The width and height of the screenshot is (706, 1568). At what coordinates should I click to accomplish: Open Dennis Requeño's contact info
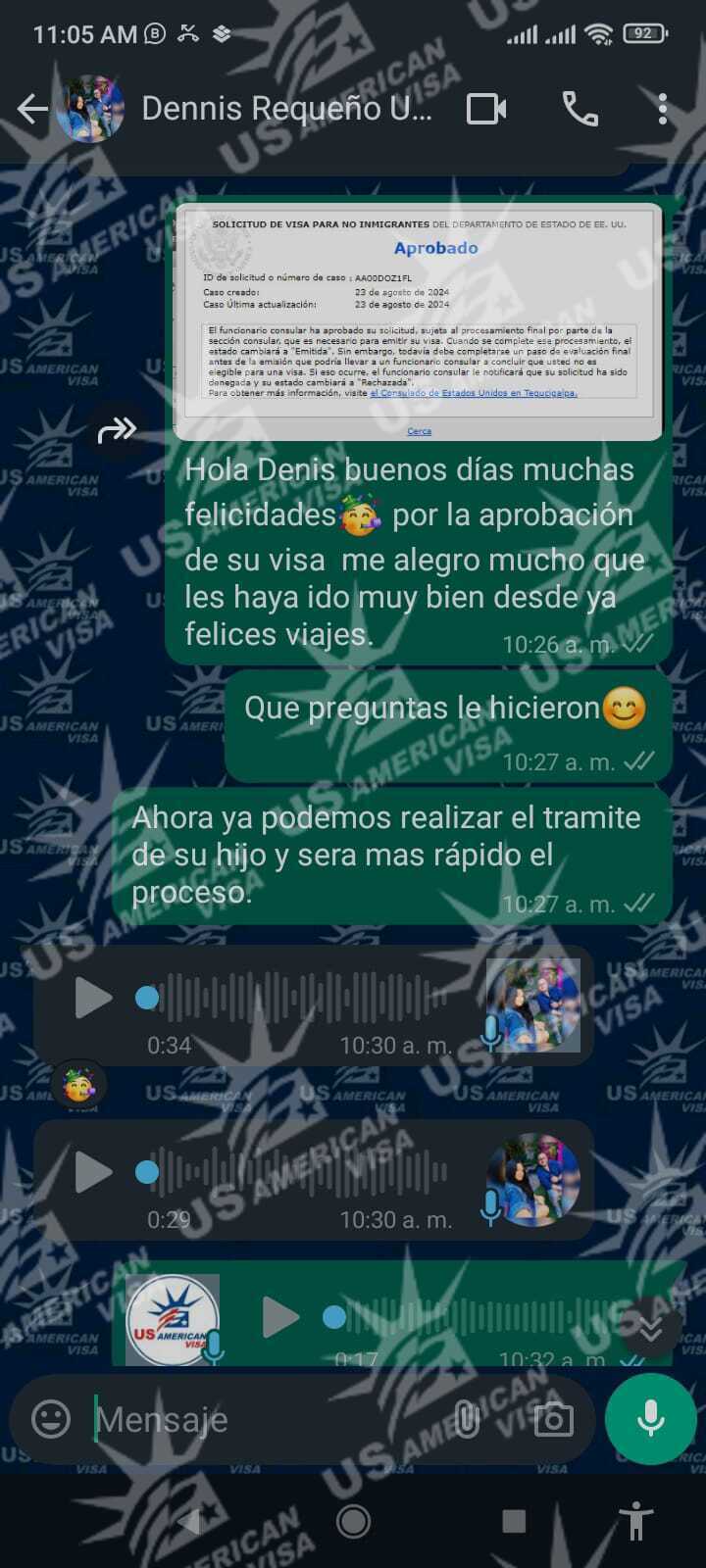point(285,109)
